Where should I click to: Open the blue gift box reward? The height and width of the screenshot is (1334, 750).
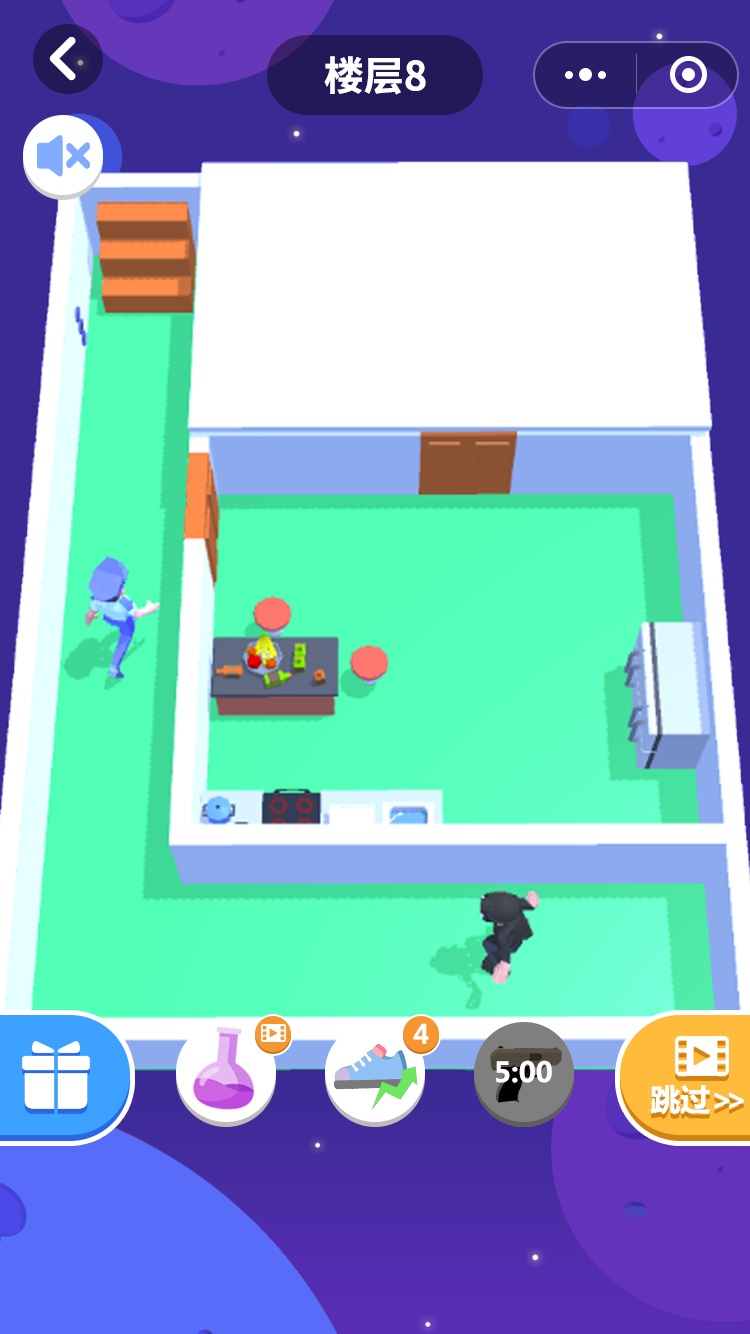tap(58, 1076)
